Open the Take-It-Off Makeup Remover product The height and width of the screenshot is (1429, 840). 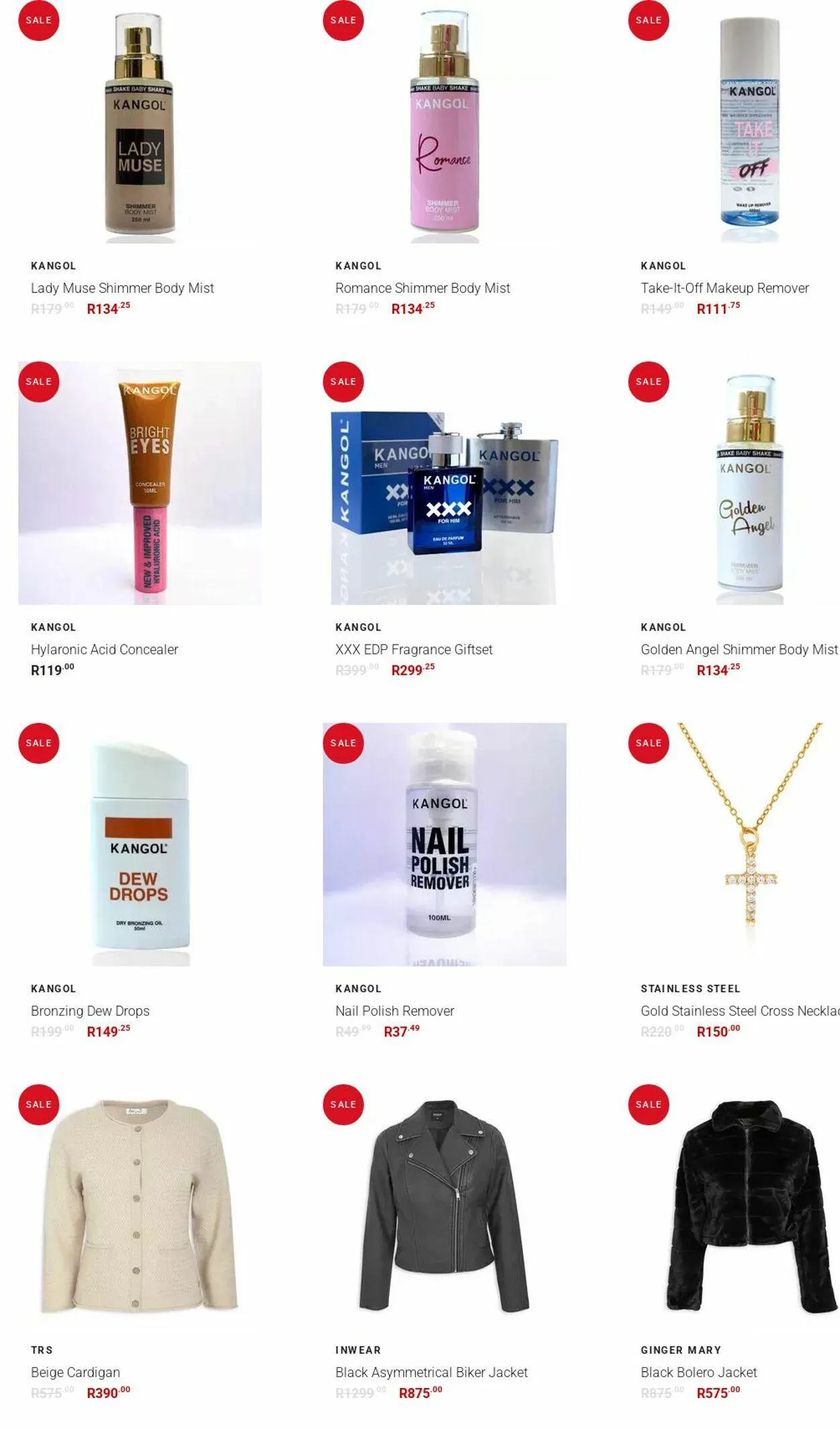[724, 288]
